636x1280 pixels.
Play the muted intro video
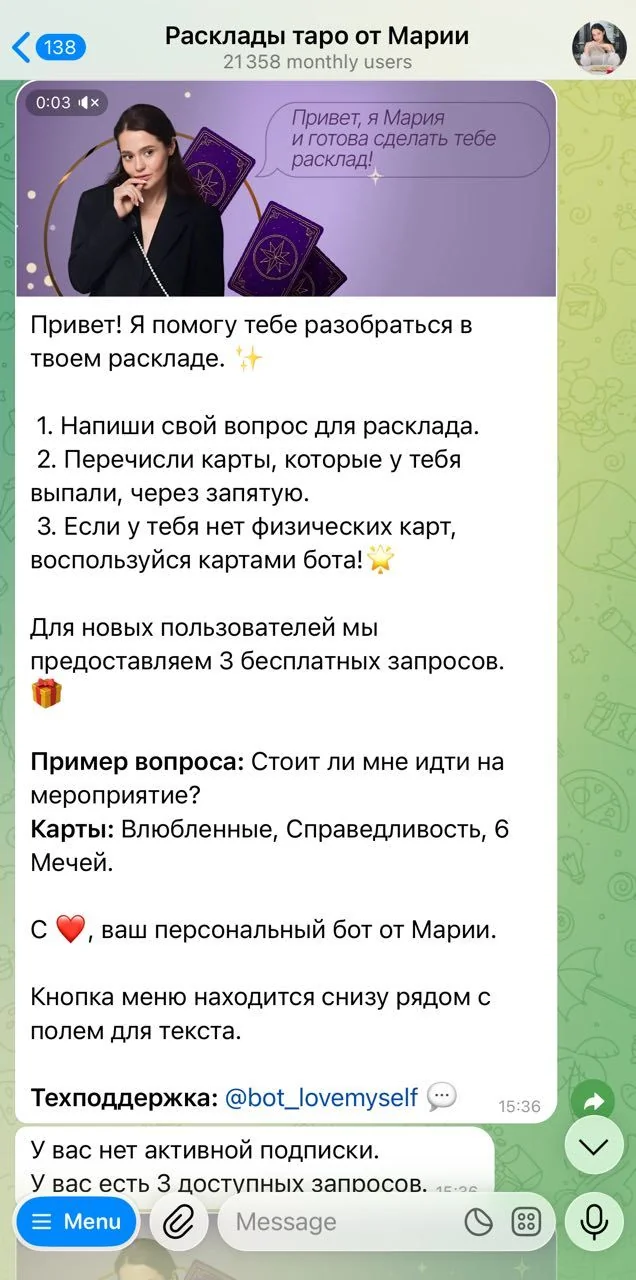click(286, 189)
